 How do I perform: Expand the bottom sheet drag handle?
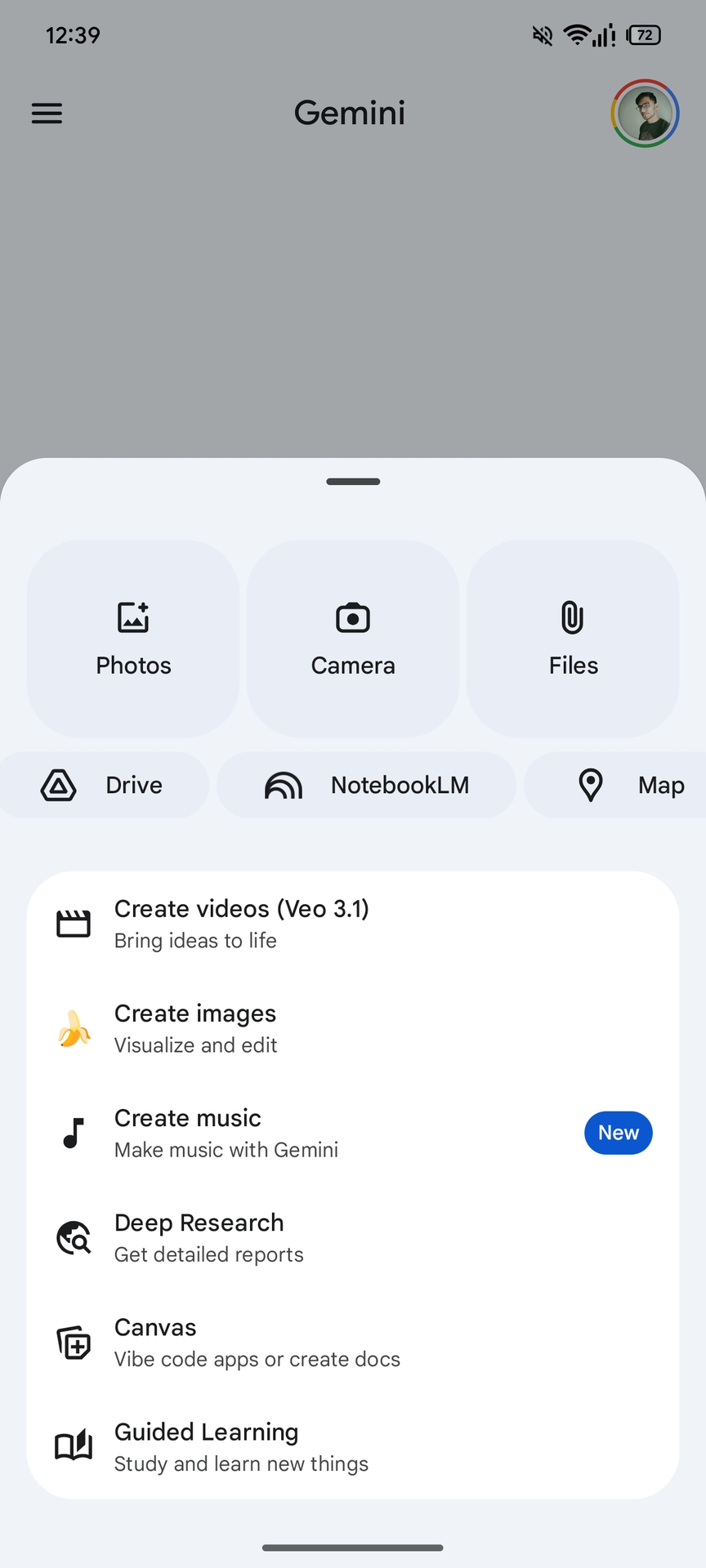click(352, 482)
